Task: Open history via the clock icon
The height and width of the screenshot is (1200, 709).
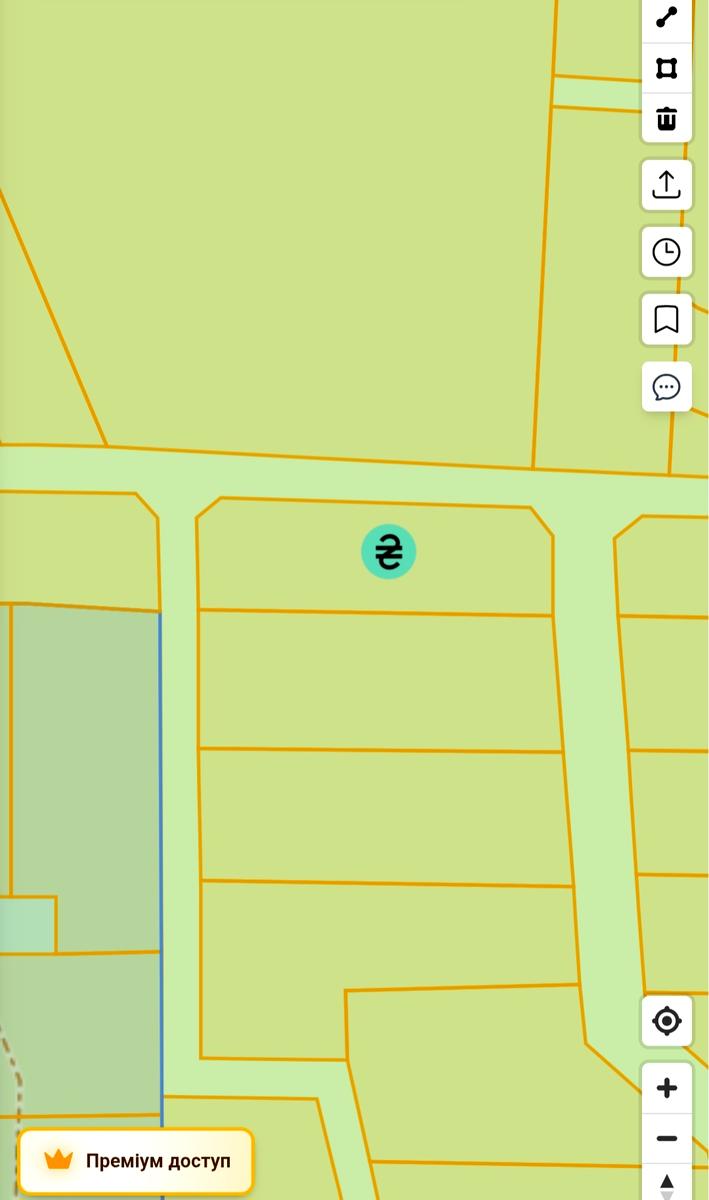Action: (666, 252)
